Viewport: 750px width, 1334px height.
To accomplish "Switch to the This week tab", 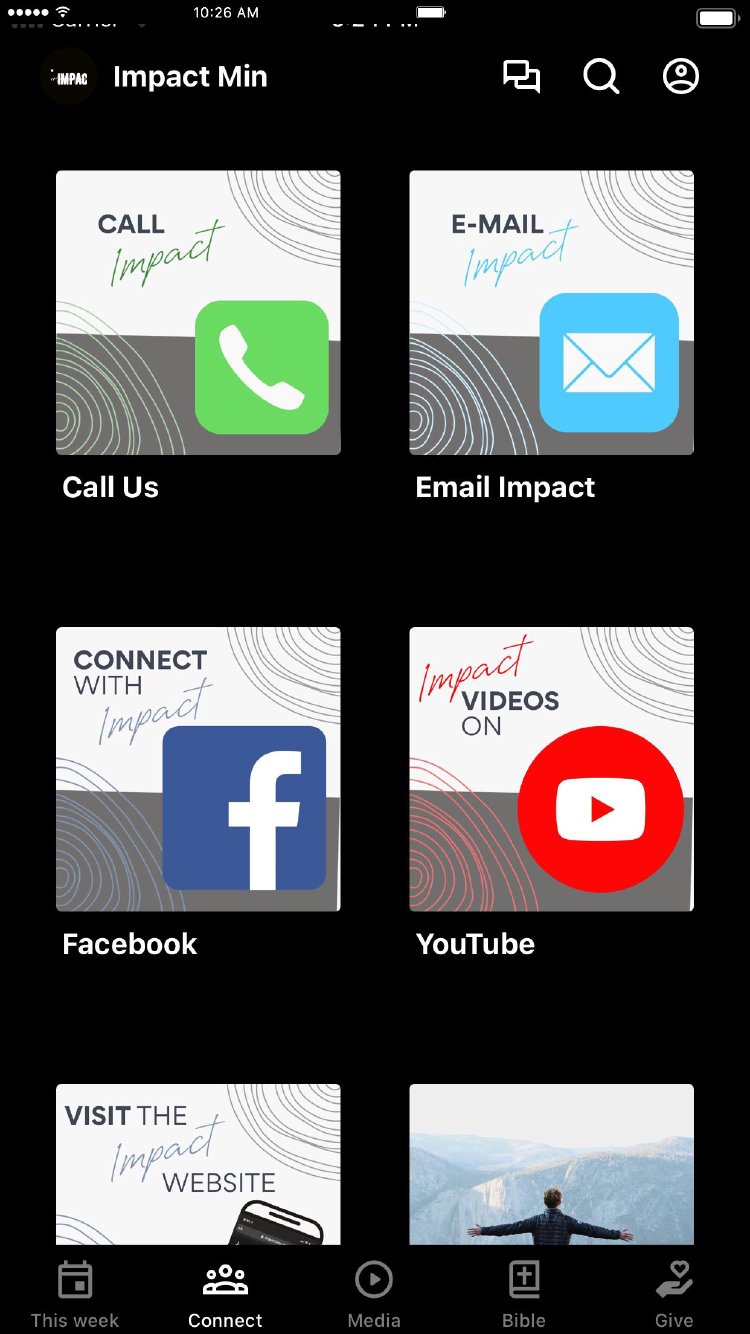I will (75, 1294).
